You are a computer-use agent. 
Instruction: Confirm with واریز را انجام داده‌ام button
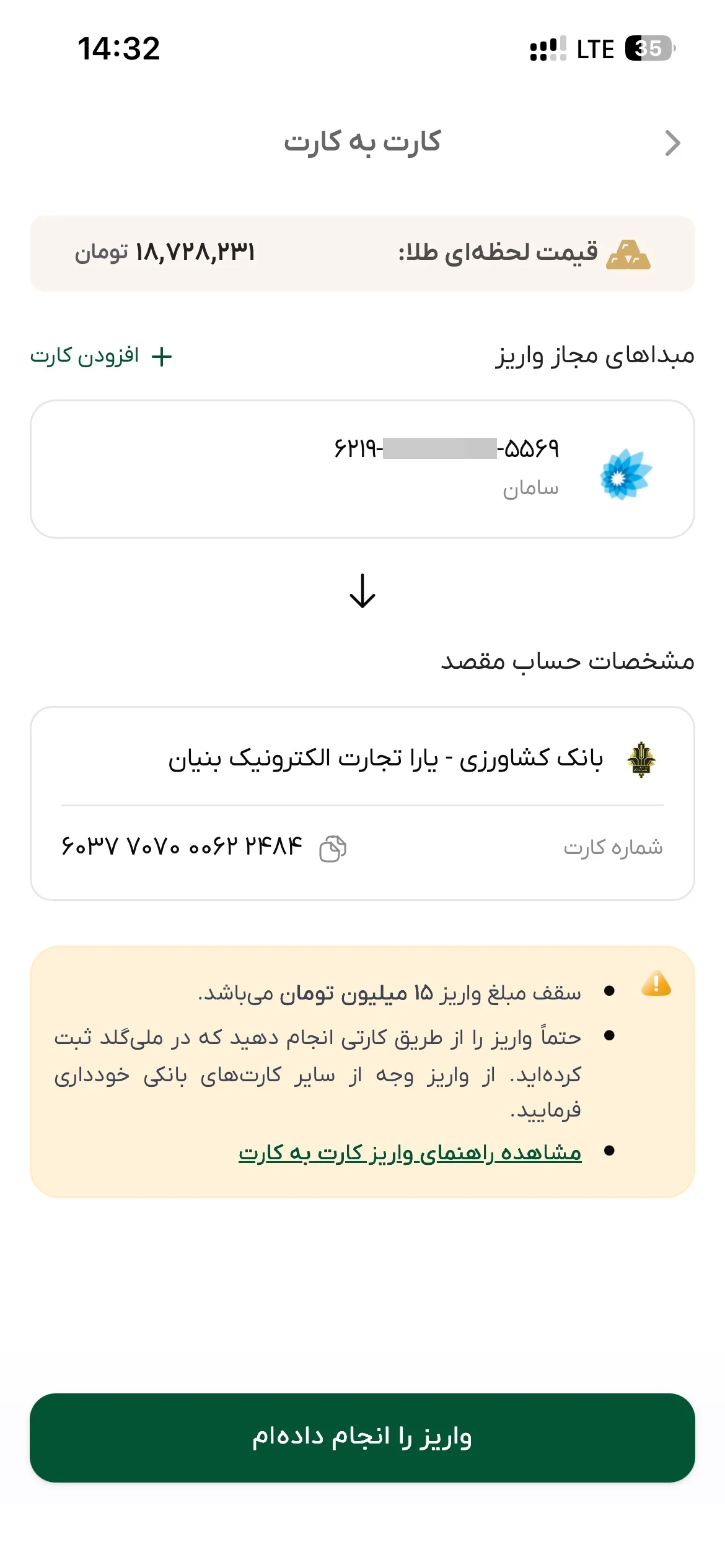click(362, 1437)
